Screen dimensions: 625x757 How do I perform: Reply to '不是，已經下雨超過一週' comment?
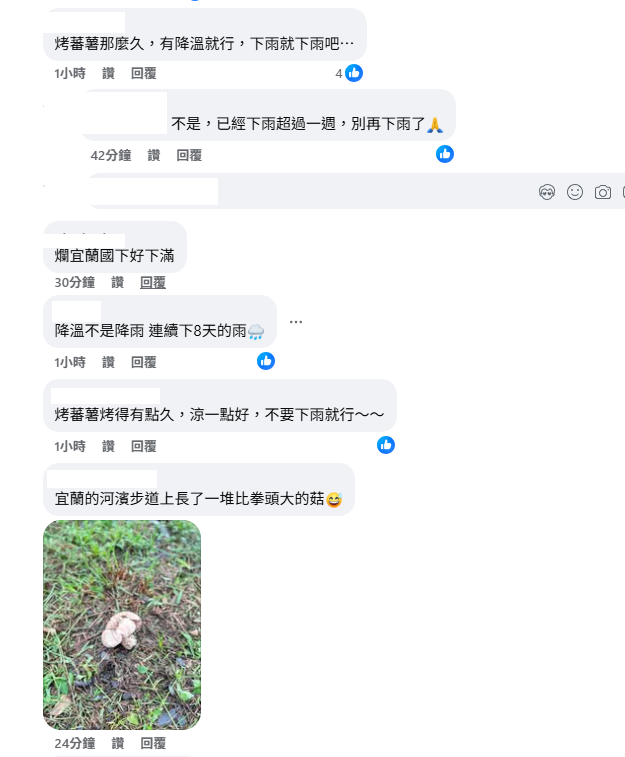tap(189, 155)
